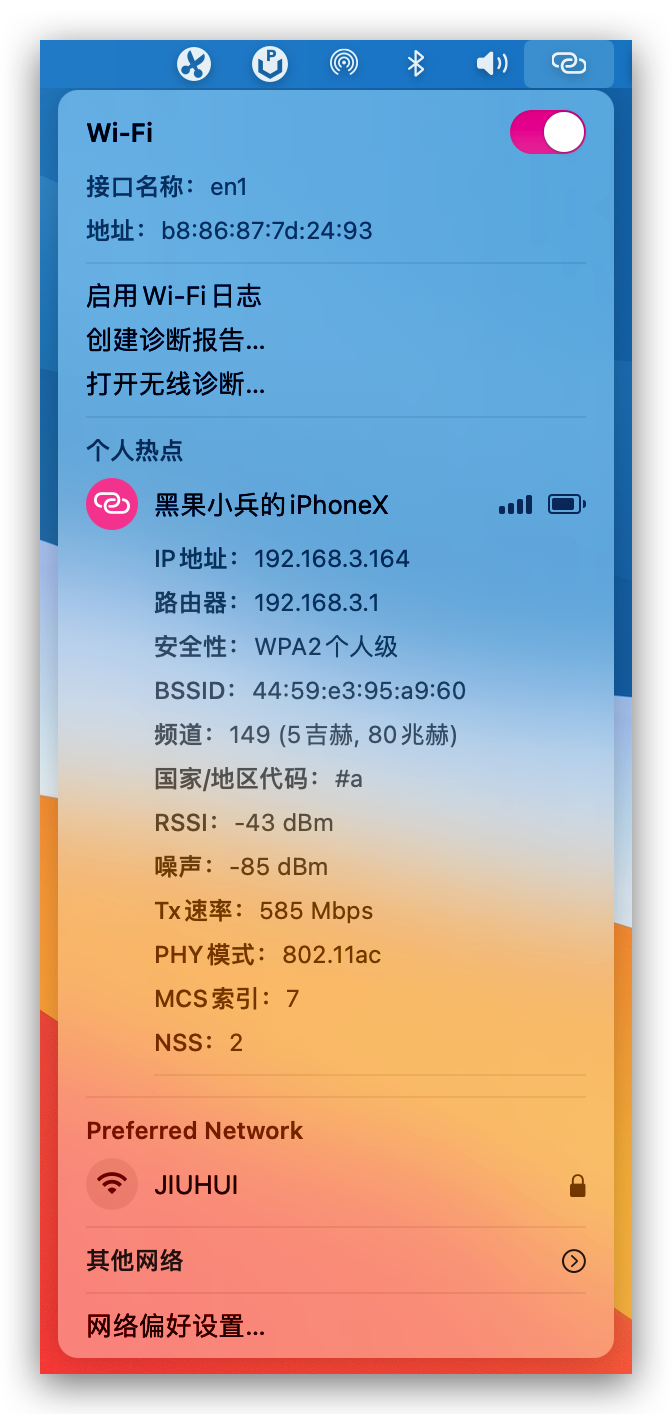Close the hotspot link menu bar icon
672x1414 pixels.
coord(568,64)
